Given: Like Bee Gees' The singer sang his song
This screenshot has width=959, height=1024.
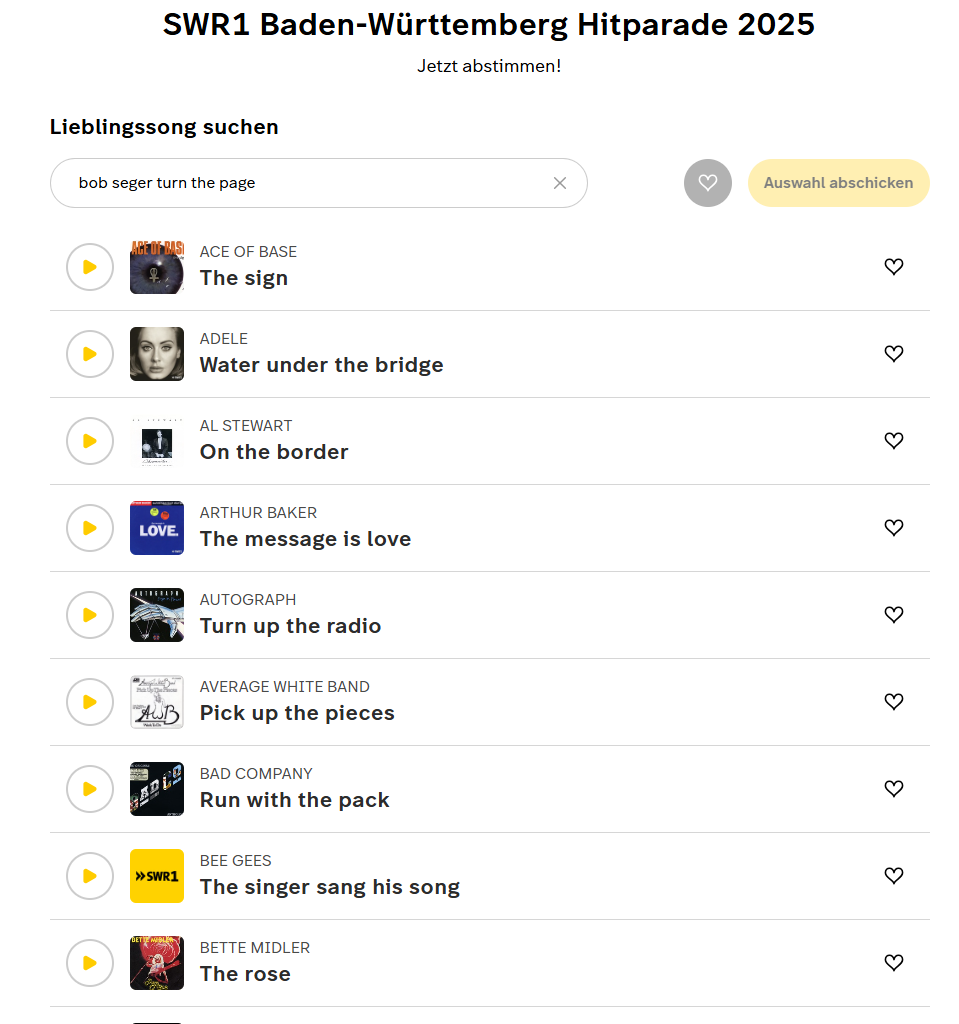Looking at the screenshot, I should 894,876.
